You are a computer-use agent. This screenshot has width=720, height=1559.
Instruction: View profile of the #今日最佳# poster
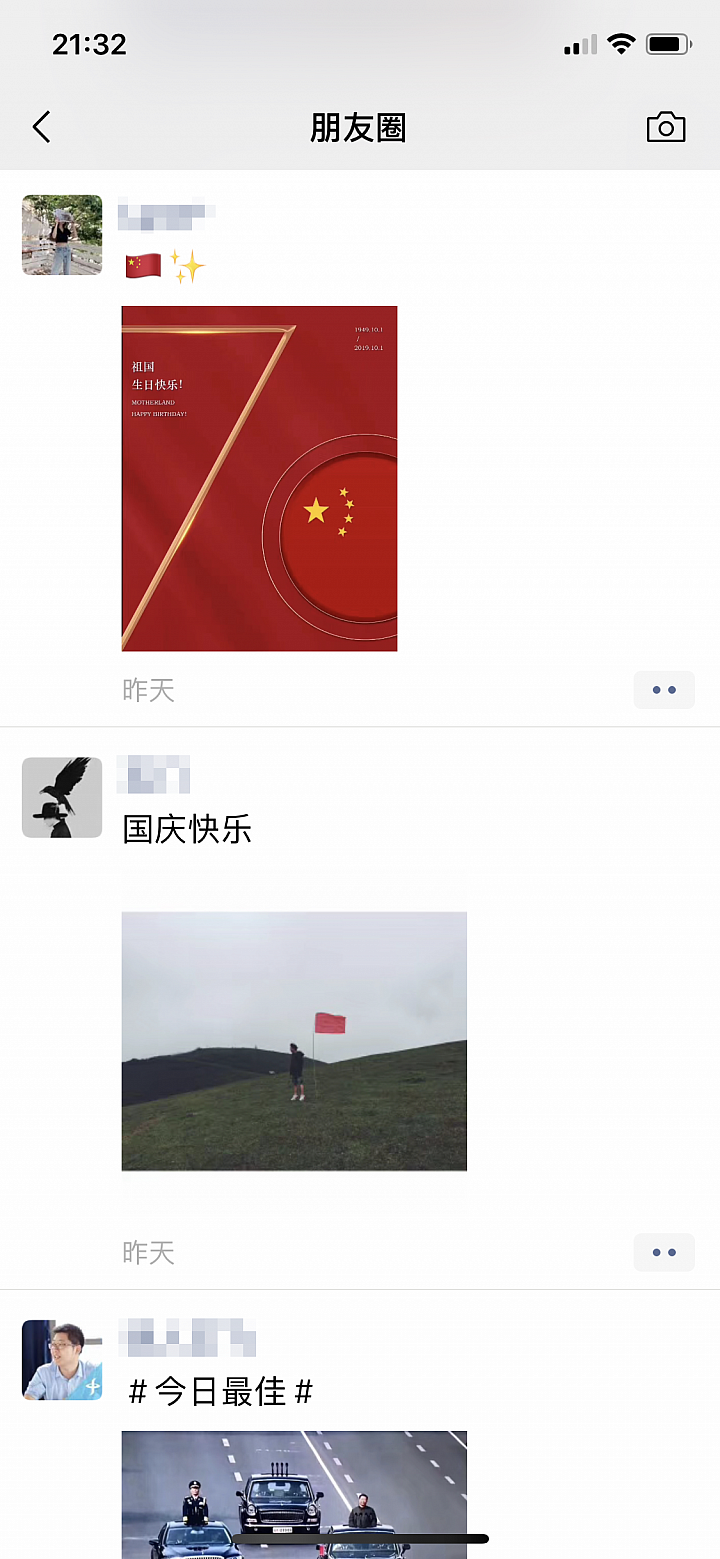(x=62, y=1360)
